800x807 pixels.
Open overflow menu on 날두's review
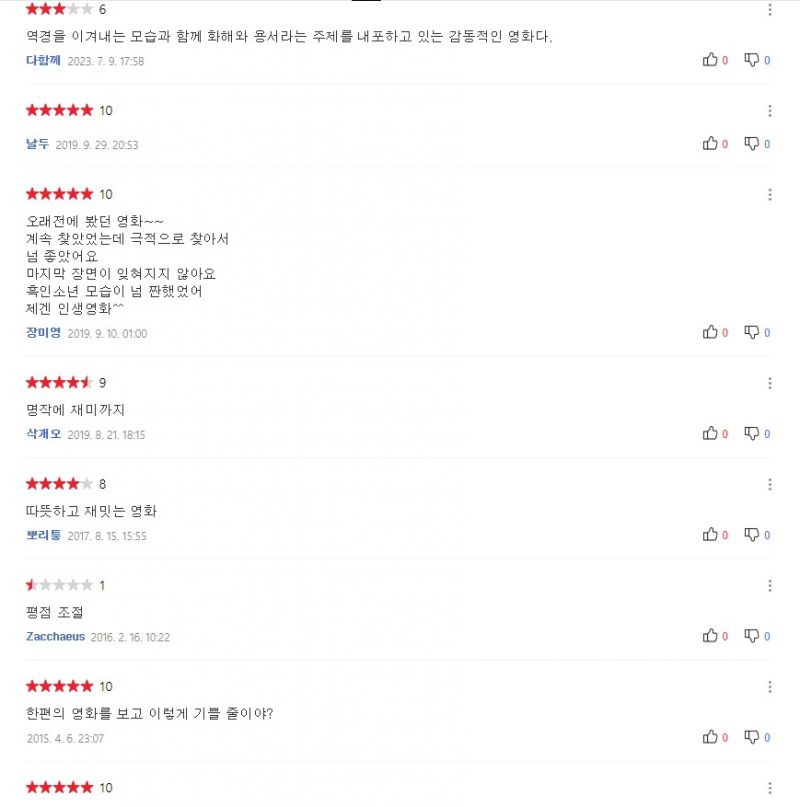pyautogui.click(x=769, y=110)
